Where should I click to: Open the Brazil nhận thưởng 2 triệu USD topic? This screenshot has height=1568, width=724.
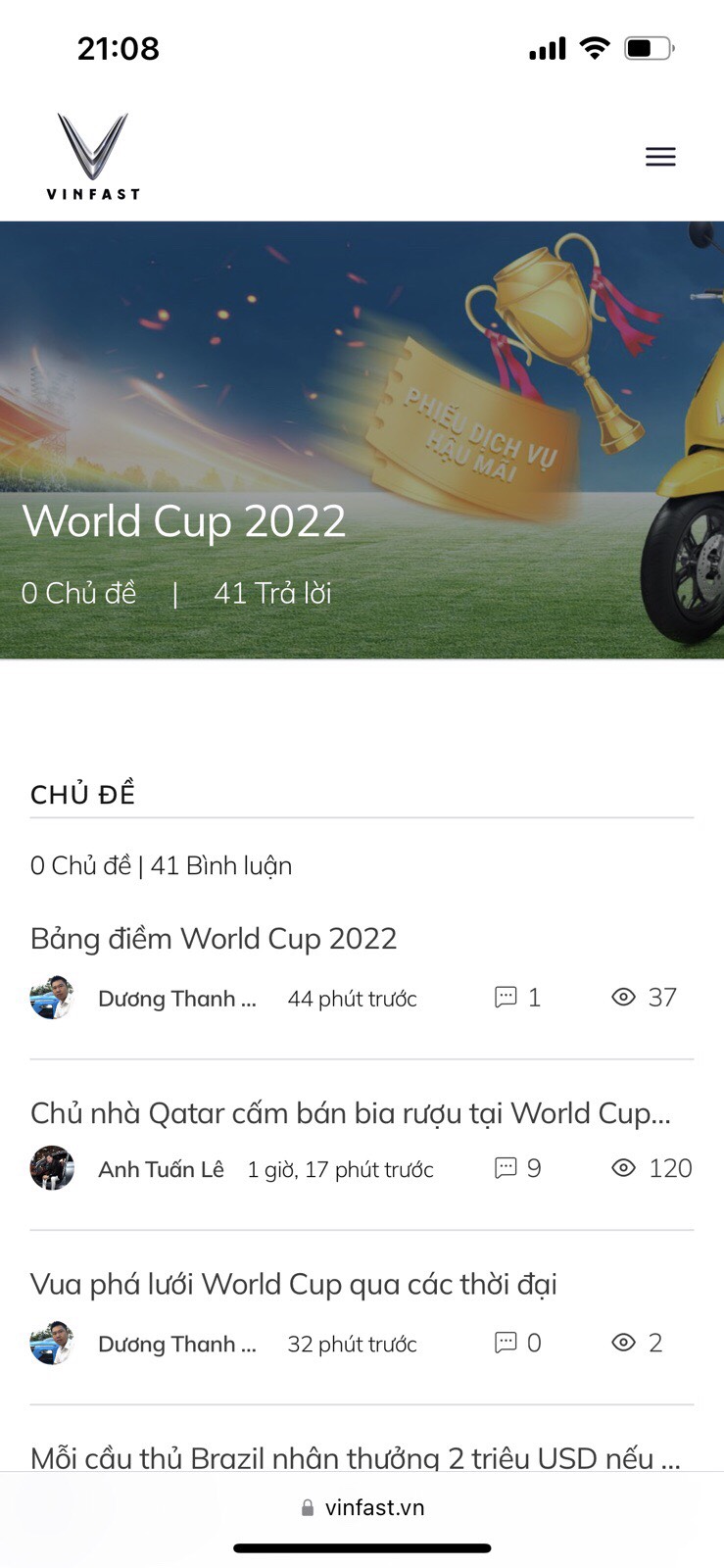pyautogui.click(x=355, y=1456)
